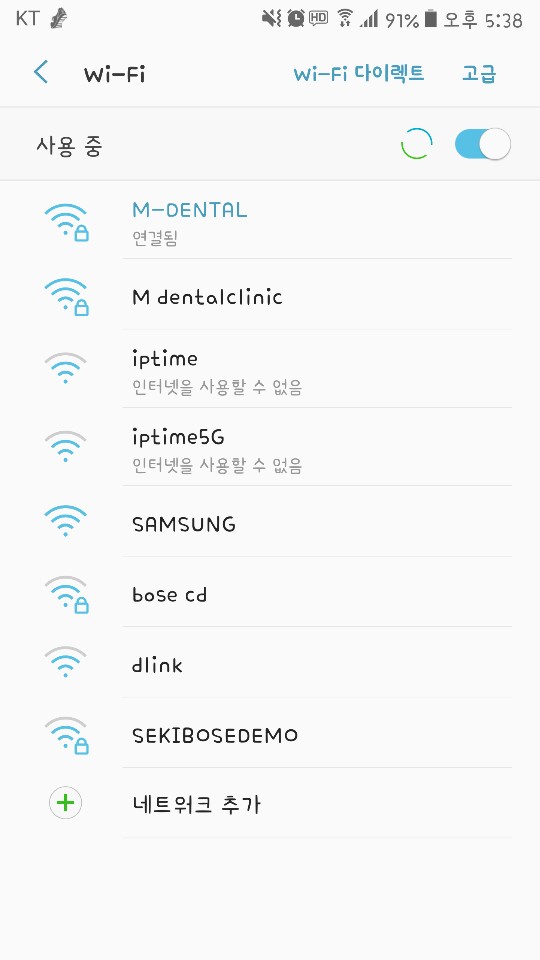540x960 pixels.
Task: Open the connected M-DENTAL network details
Action: pos(270,222)
